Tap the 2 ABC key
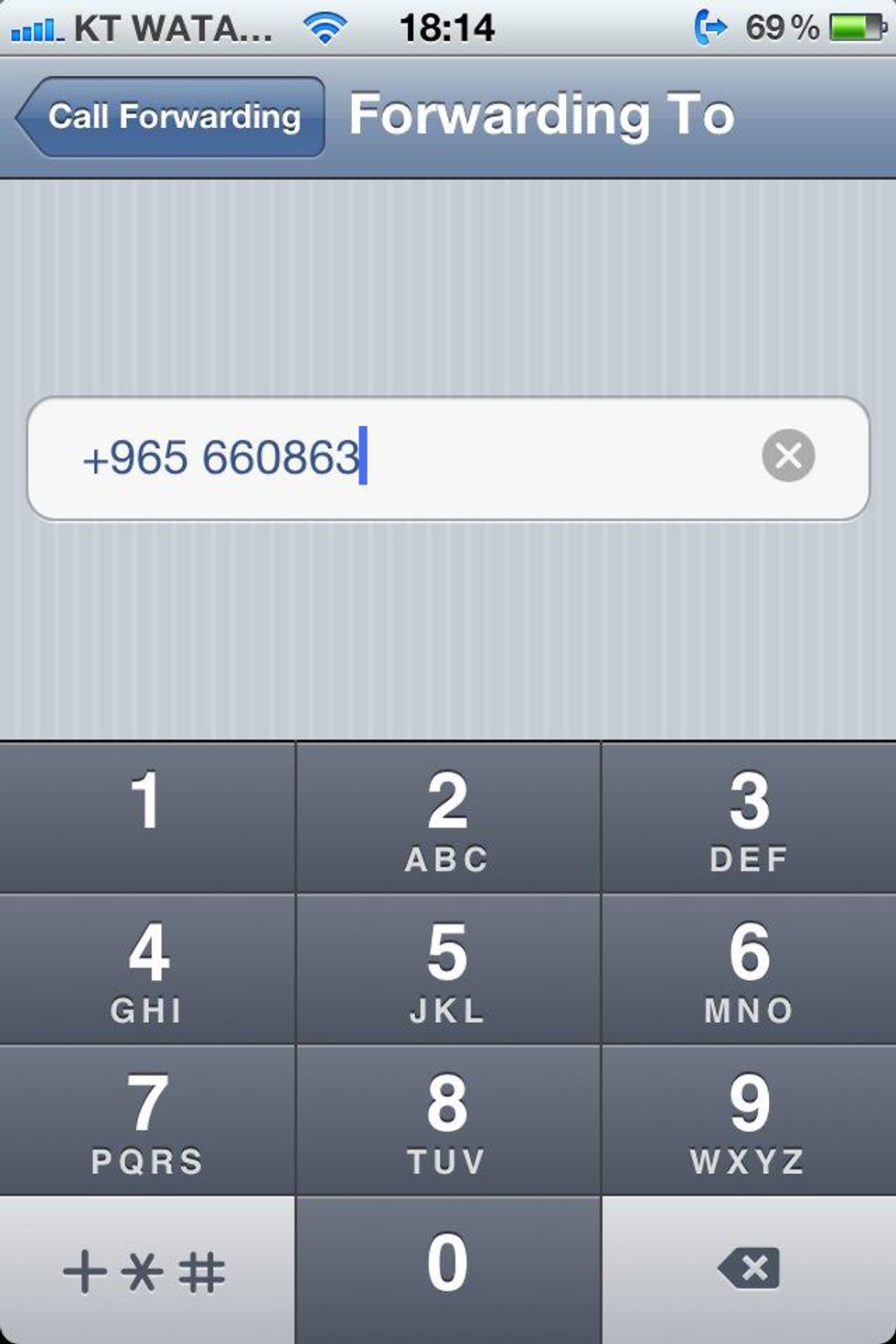The image size is (896, 1344). click(447, 816)
